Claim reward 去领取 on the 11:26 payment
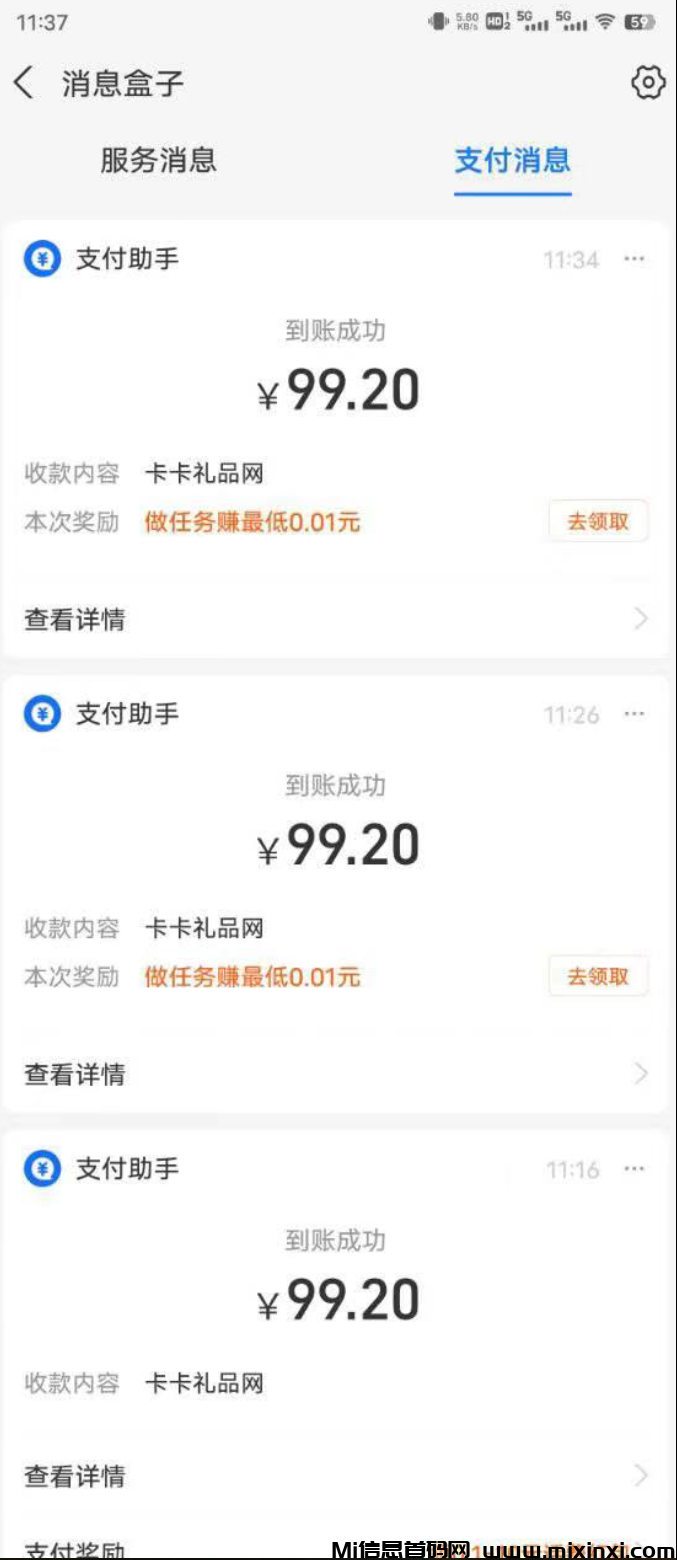677x1560 pixels. tap(598, 976)
